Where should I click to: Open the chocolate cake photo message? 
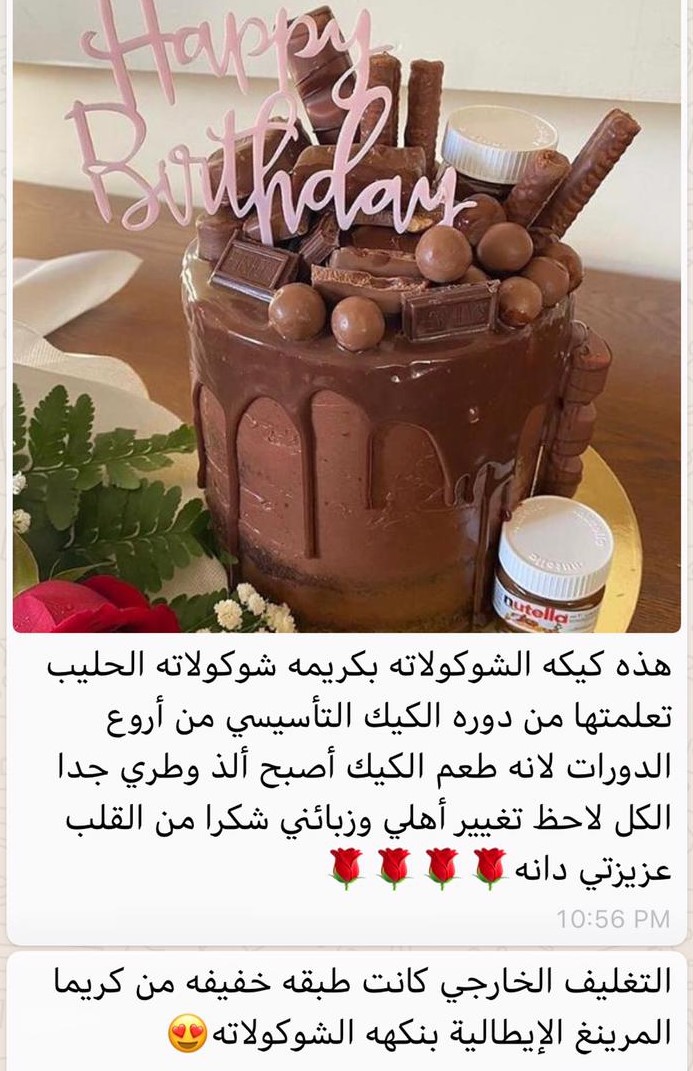pyautogui.click(x=346, y=330)
